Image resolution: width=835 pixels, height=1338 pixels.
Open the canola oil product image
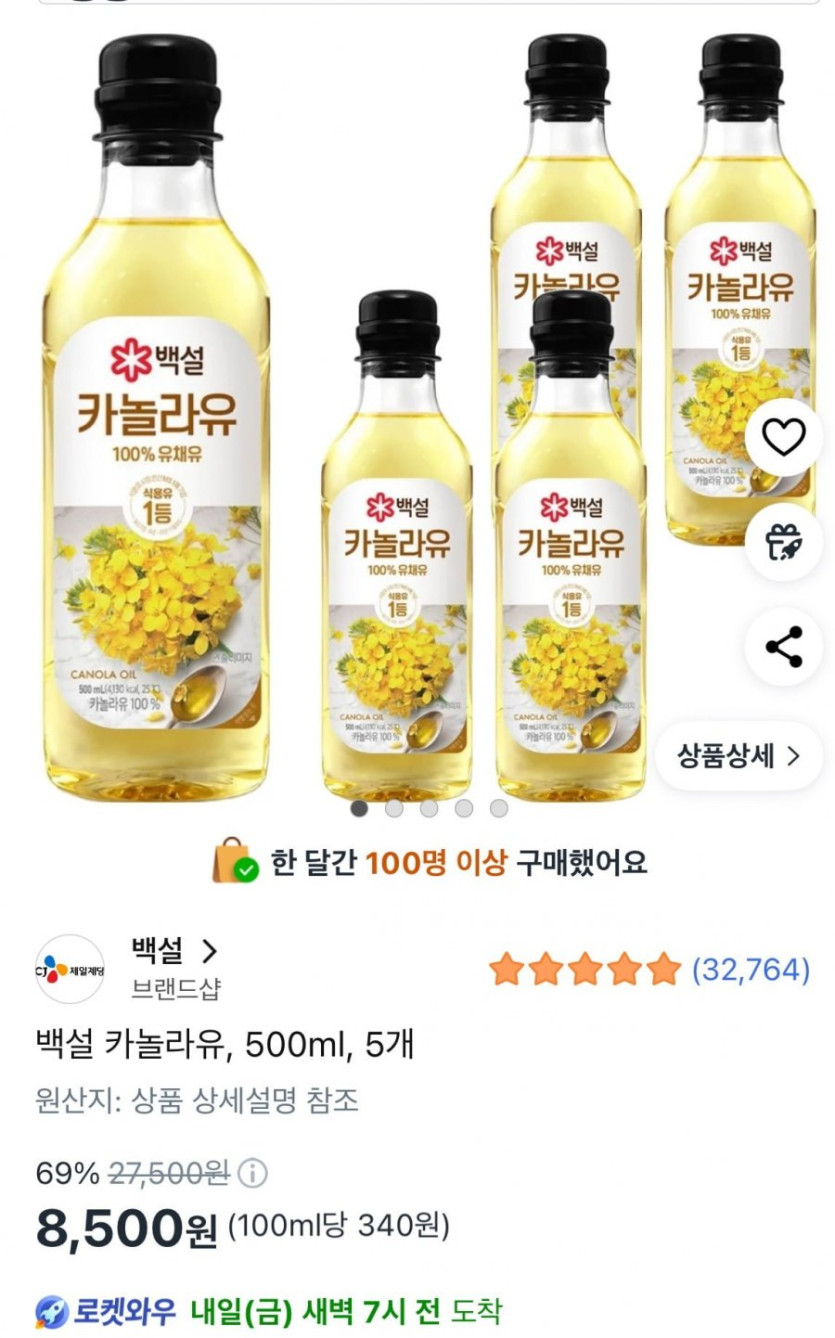[x=400, y=420]
